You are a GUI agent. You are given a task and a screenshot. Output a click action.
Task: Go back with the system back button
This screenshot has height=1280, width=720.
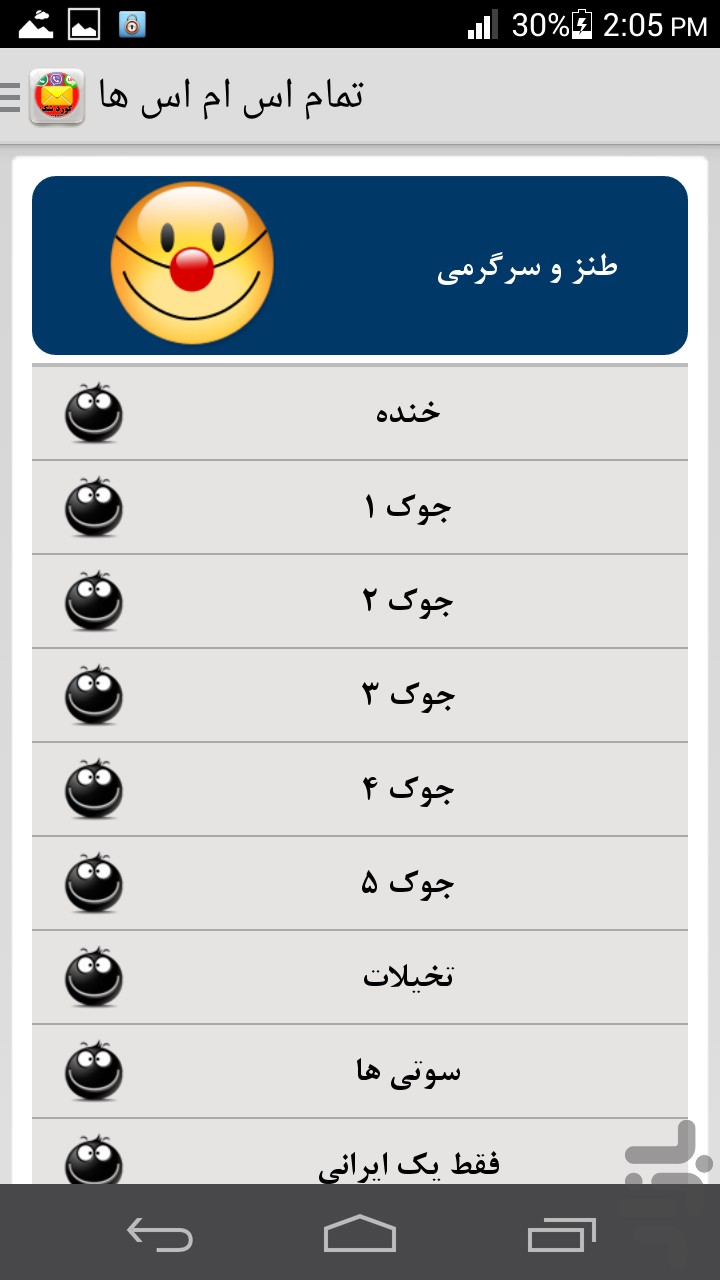tap(160, 1234)
